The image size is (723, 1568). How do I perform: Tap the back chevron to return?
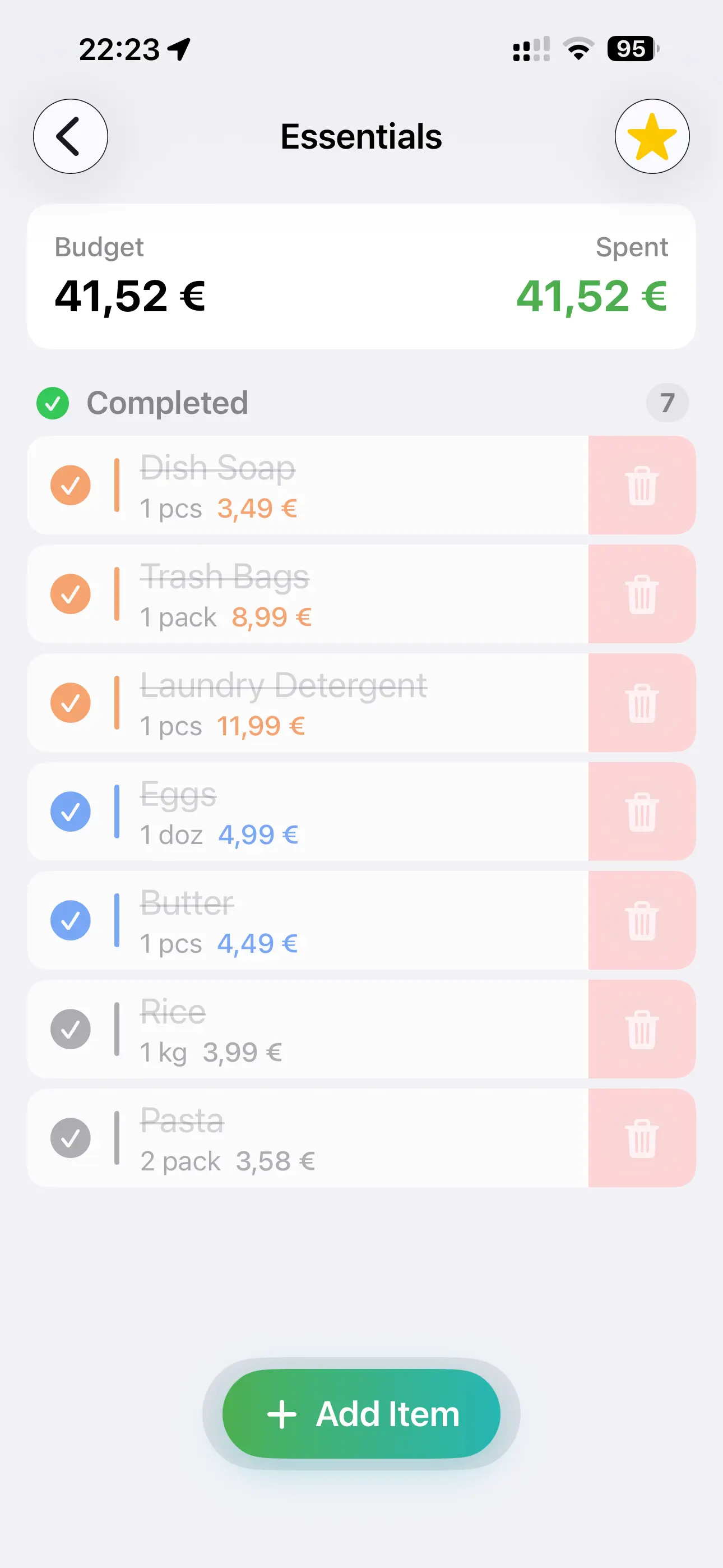coord(70,136)
